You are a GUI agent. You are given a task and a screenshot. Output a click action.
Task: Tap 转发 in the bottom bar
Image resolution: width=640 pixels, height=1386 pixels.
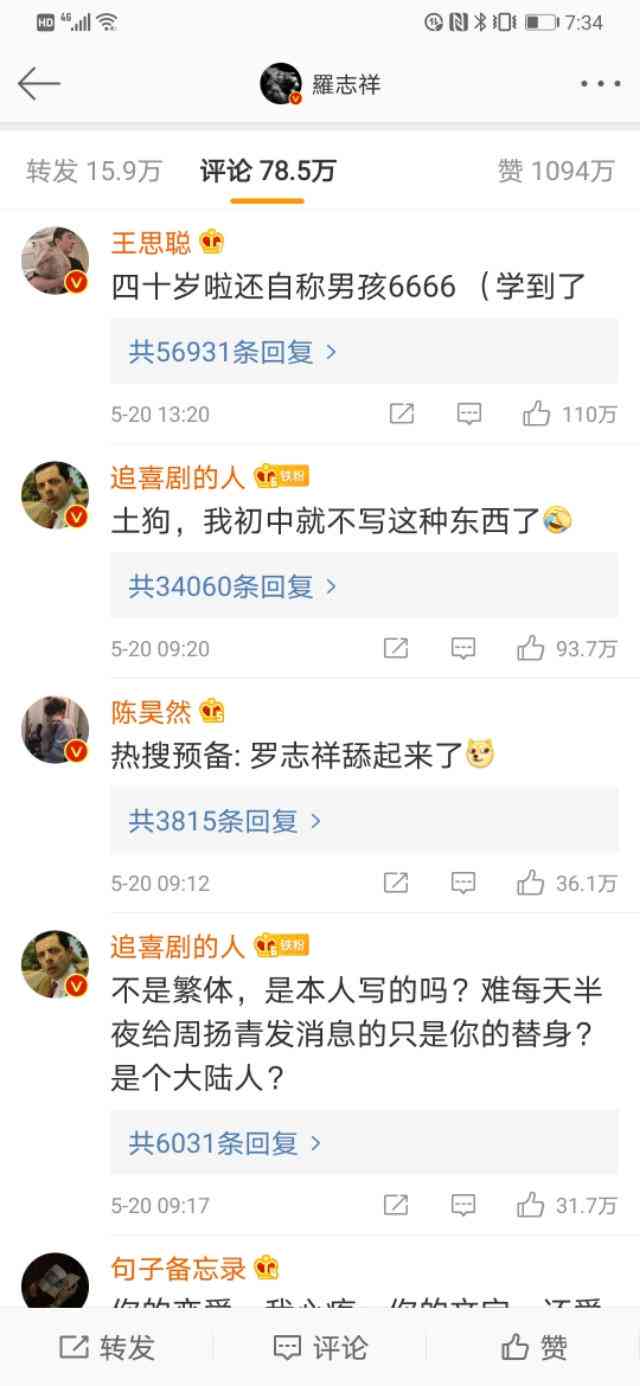click(107, 1347)
